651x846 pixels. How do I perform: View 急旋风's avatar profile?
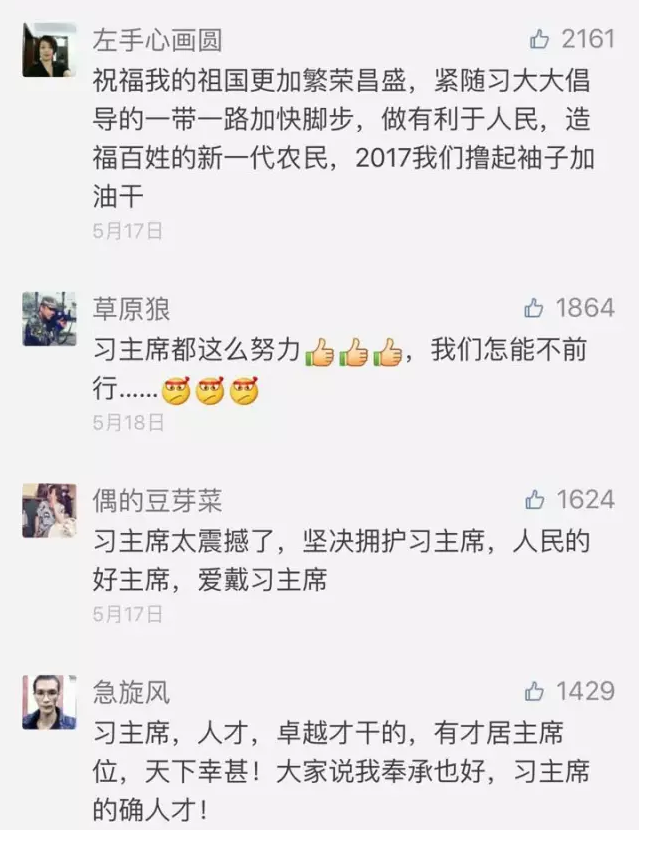[49, 702]
